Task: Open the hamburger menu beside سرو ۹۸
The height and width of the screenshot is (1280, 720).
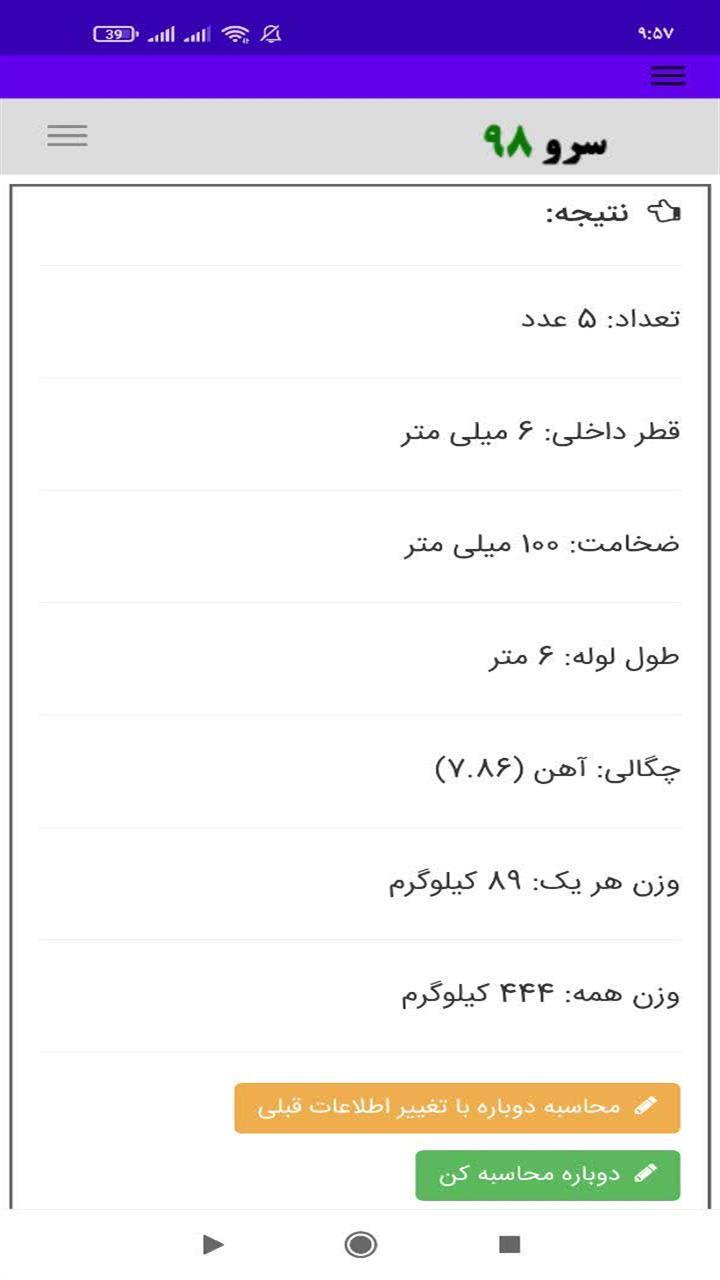Action: tap(67, 135)
